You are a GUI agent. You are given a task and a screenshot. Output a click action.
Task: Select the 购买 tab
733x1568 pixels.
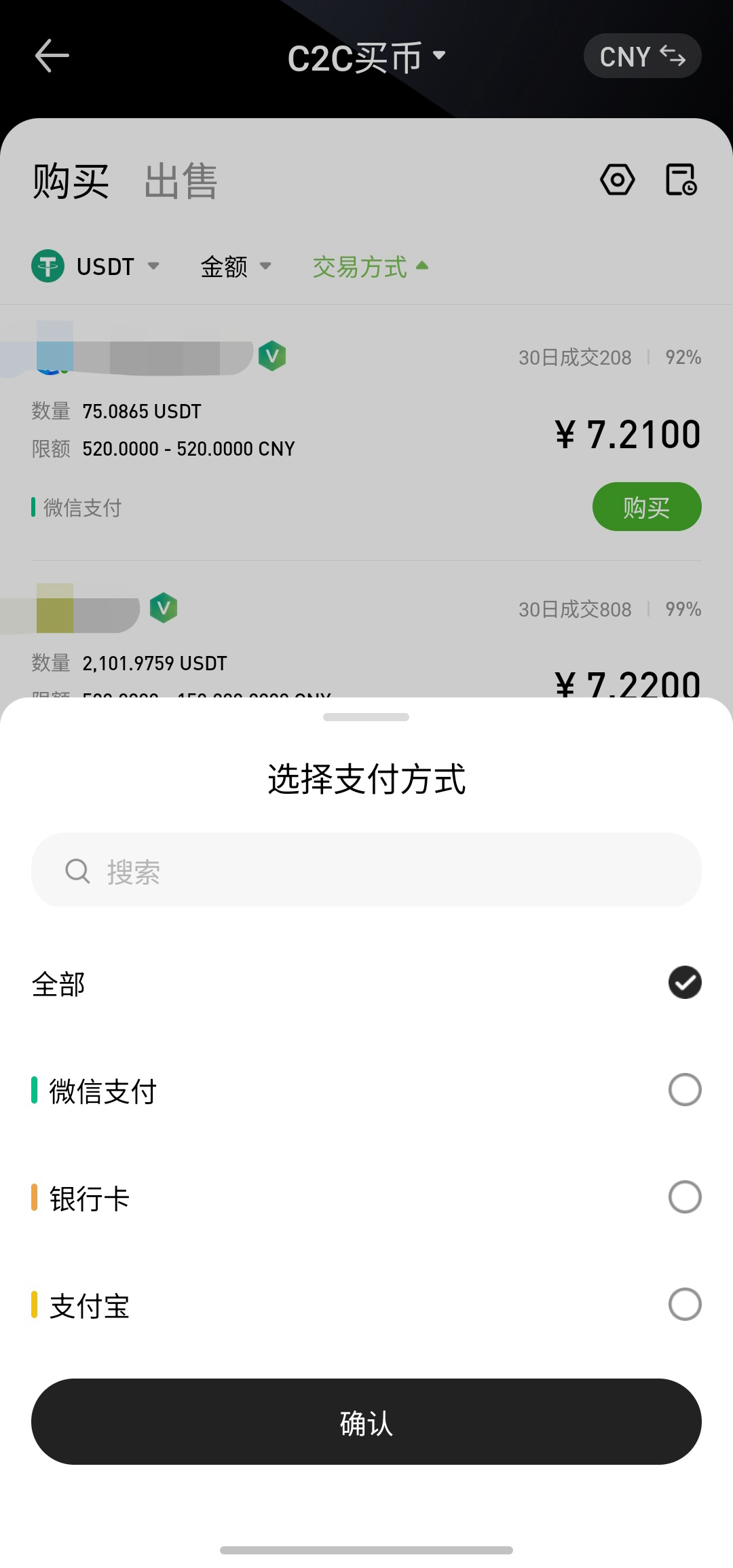point(71,182)
